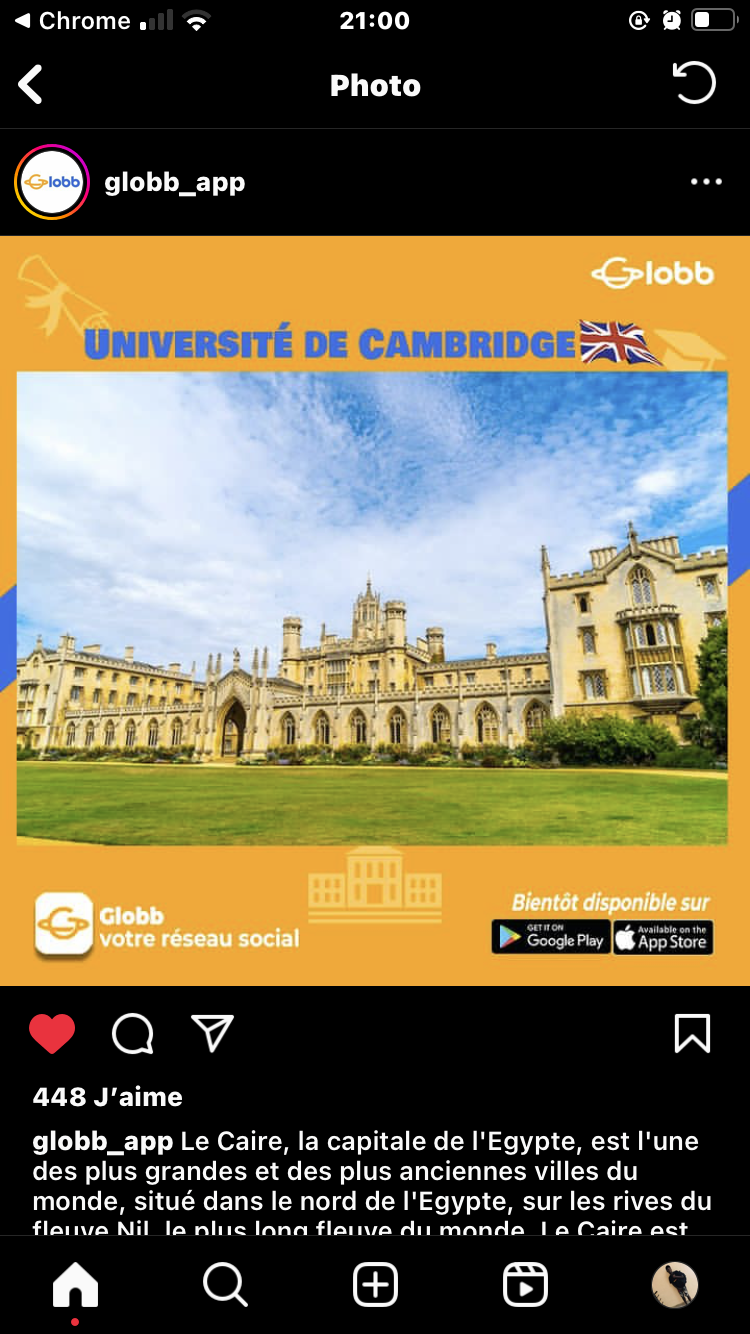750x1334 pixels.
Task: Open comments with the speech bubble
Action: (x=132, y=1034)
